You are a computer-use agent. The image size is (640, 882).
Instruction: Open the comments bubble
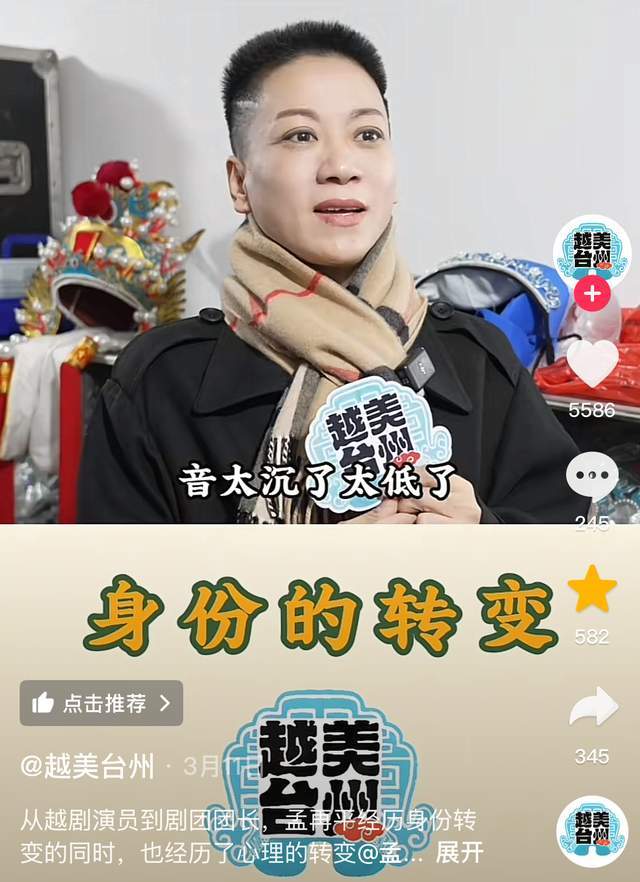[592, 478]
